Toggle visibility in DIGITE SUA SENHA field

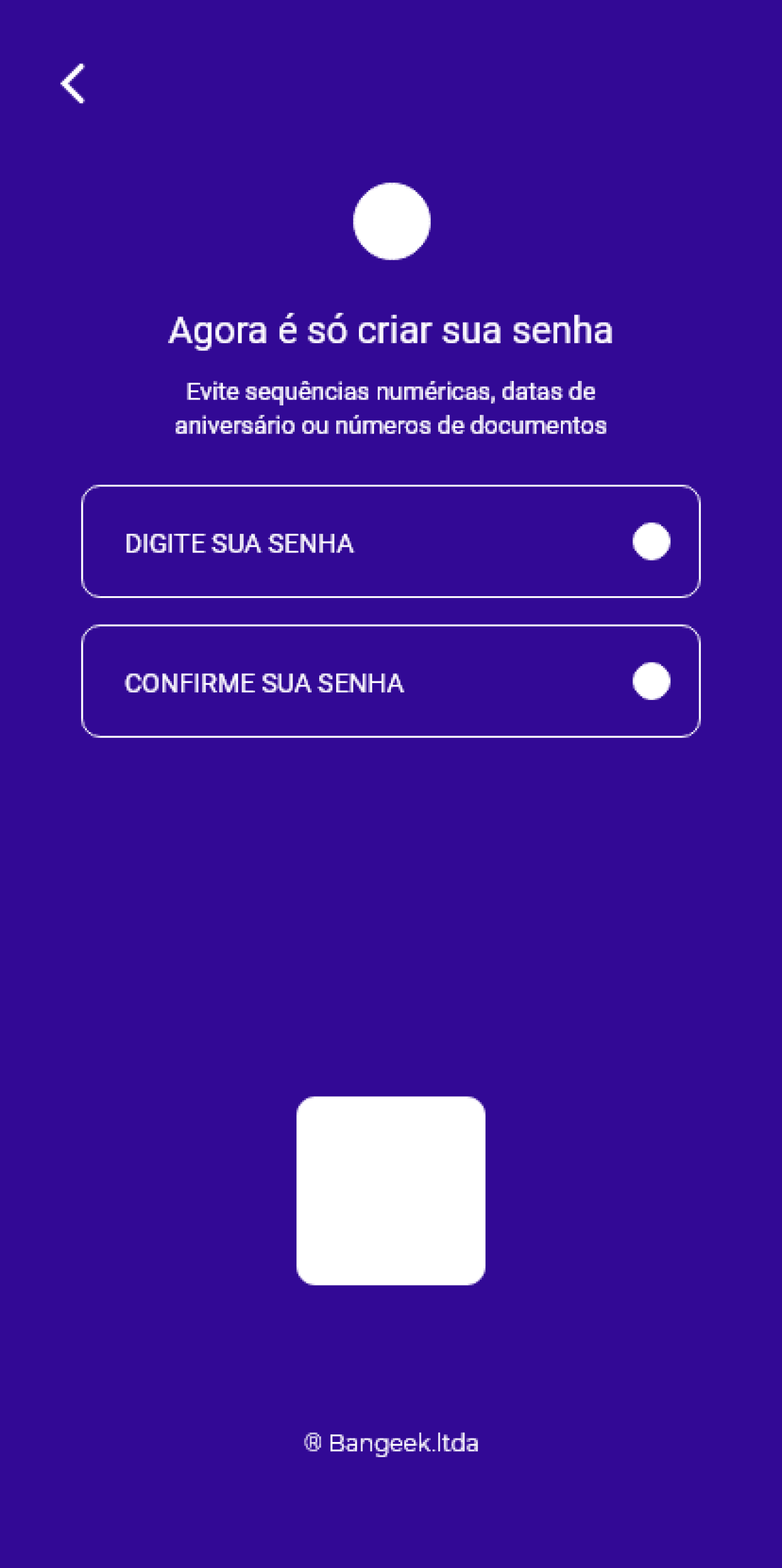click(651, 541)
